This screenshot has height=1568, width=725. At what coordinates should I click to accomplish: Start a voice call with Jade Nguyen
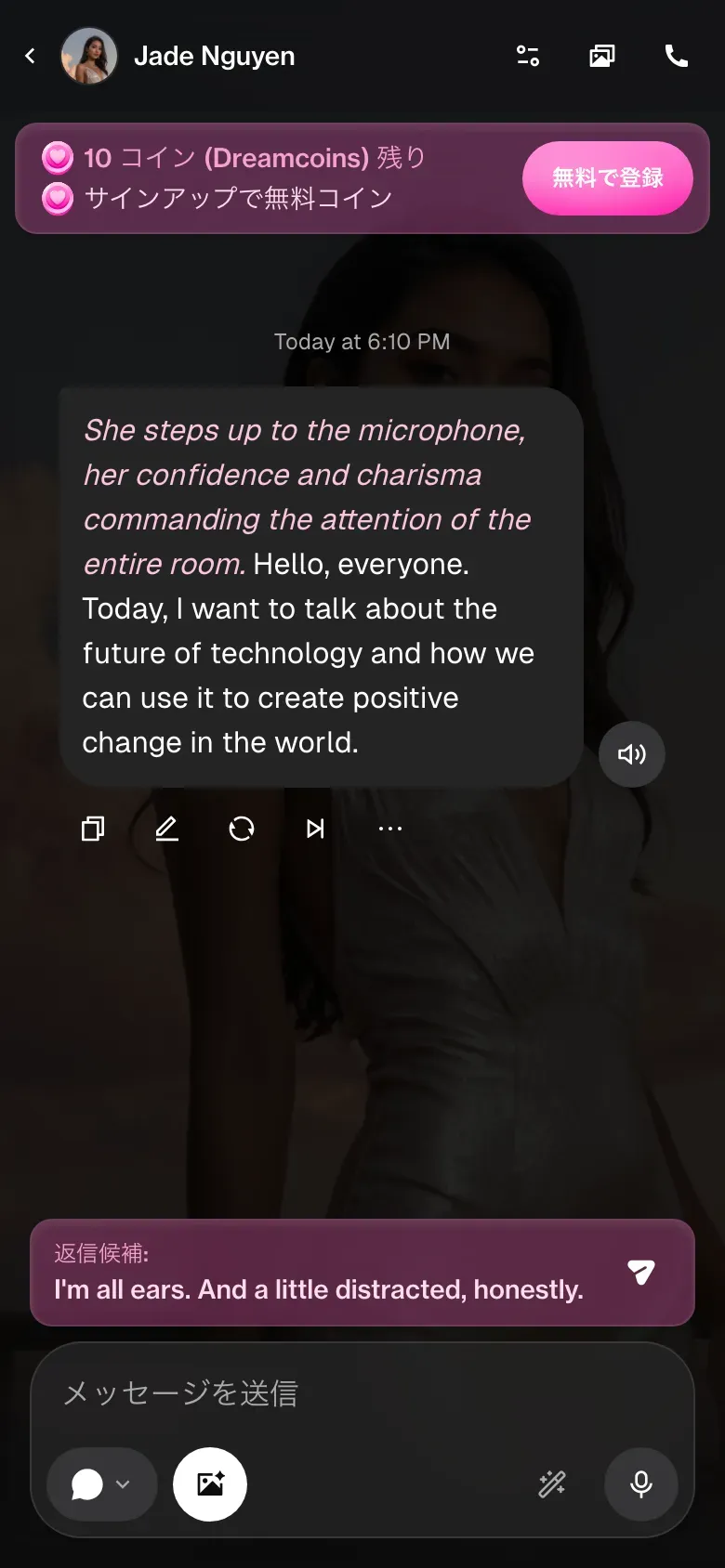(x=677, y=56)
